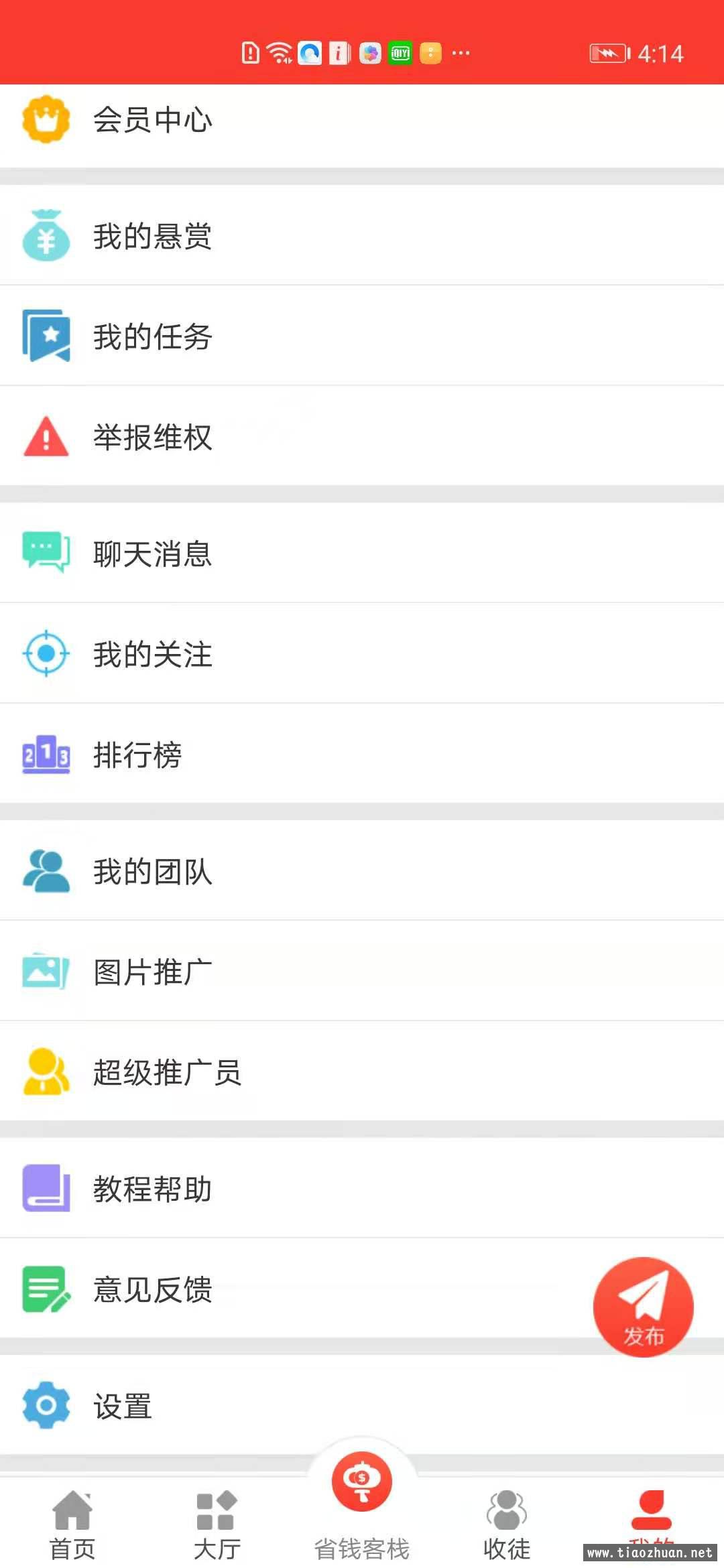
Task: Tap the red 发布 floating button
Action: 643,1307
